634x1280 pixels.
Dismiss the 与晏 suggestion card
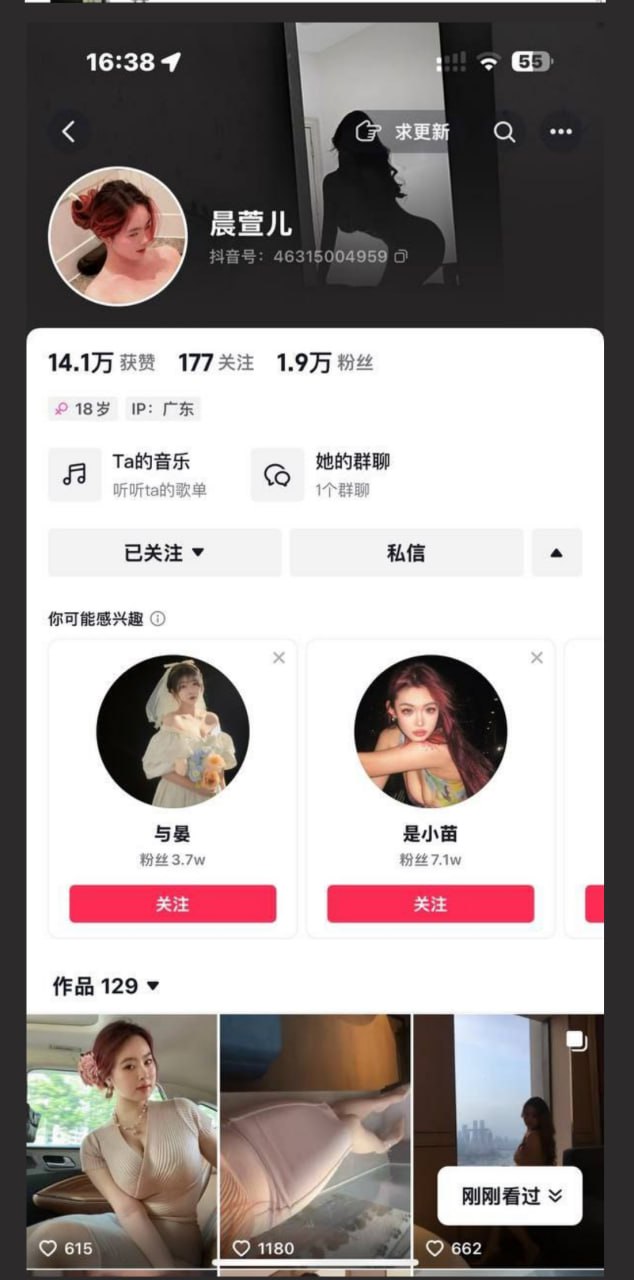[279, 657]
